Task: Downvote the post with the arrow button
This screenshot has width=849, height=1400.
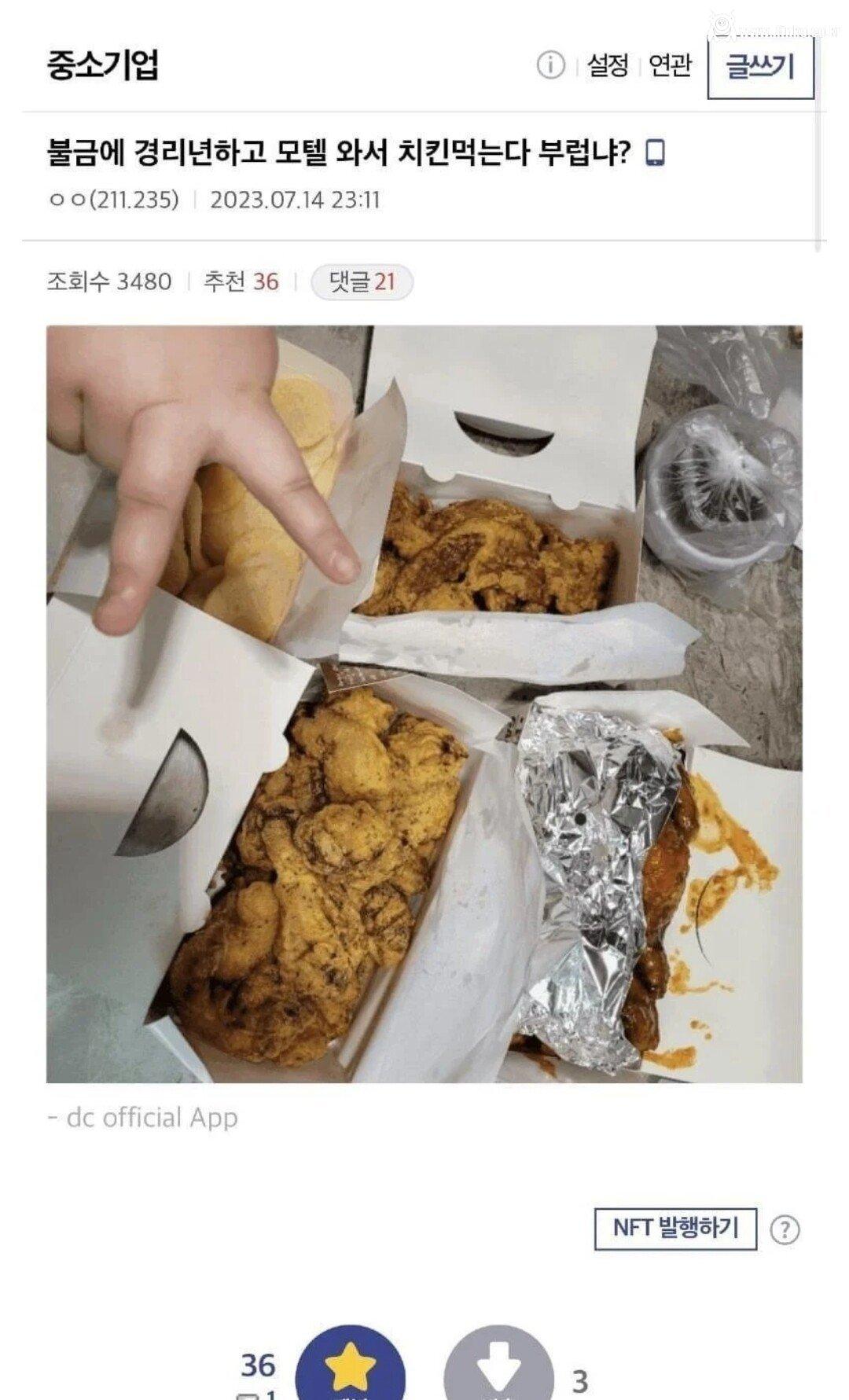Action: [x=498, y=1369]
